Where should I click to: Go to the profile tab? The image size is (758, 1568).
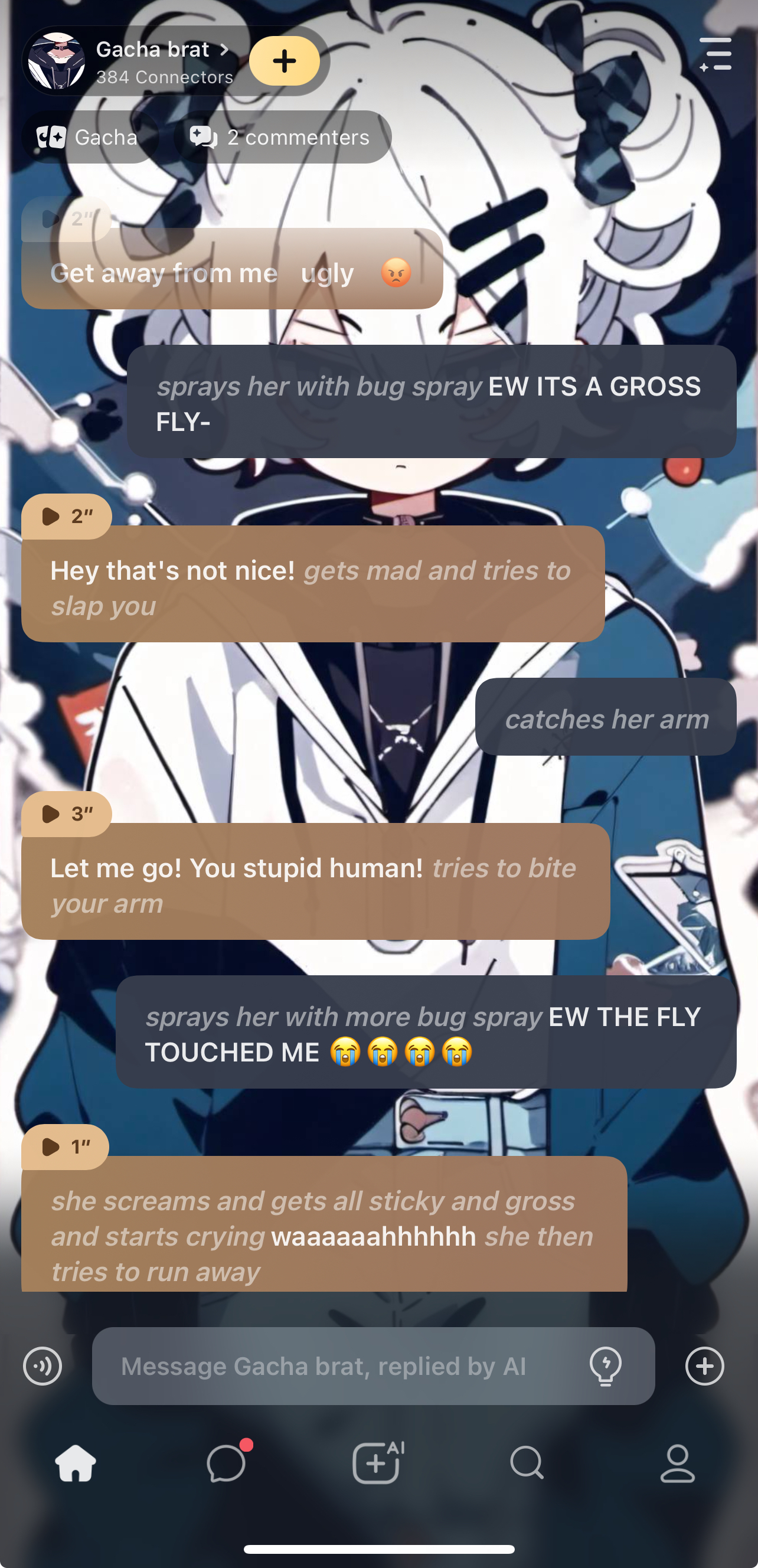coord(678,1463)
